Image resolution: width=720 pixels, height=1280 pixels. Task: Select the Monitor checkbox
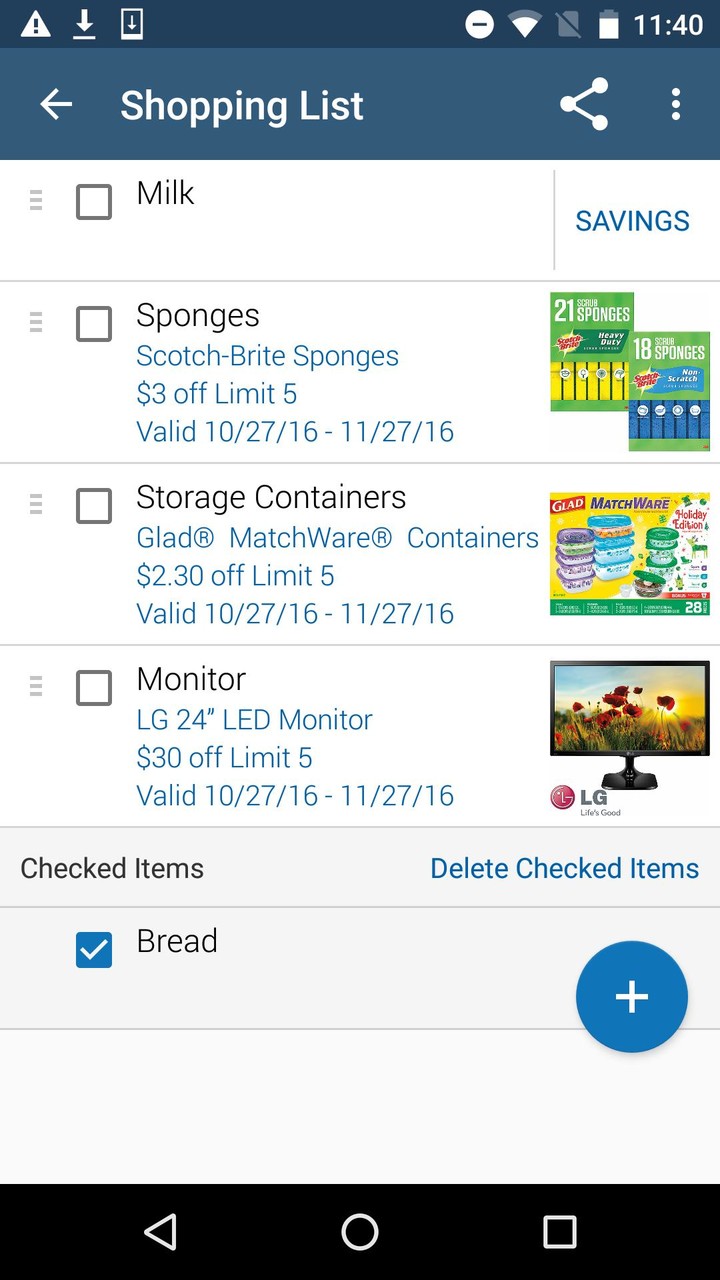94,688
